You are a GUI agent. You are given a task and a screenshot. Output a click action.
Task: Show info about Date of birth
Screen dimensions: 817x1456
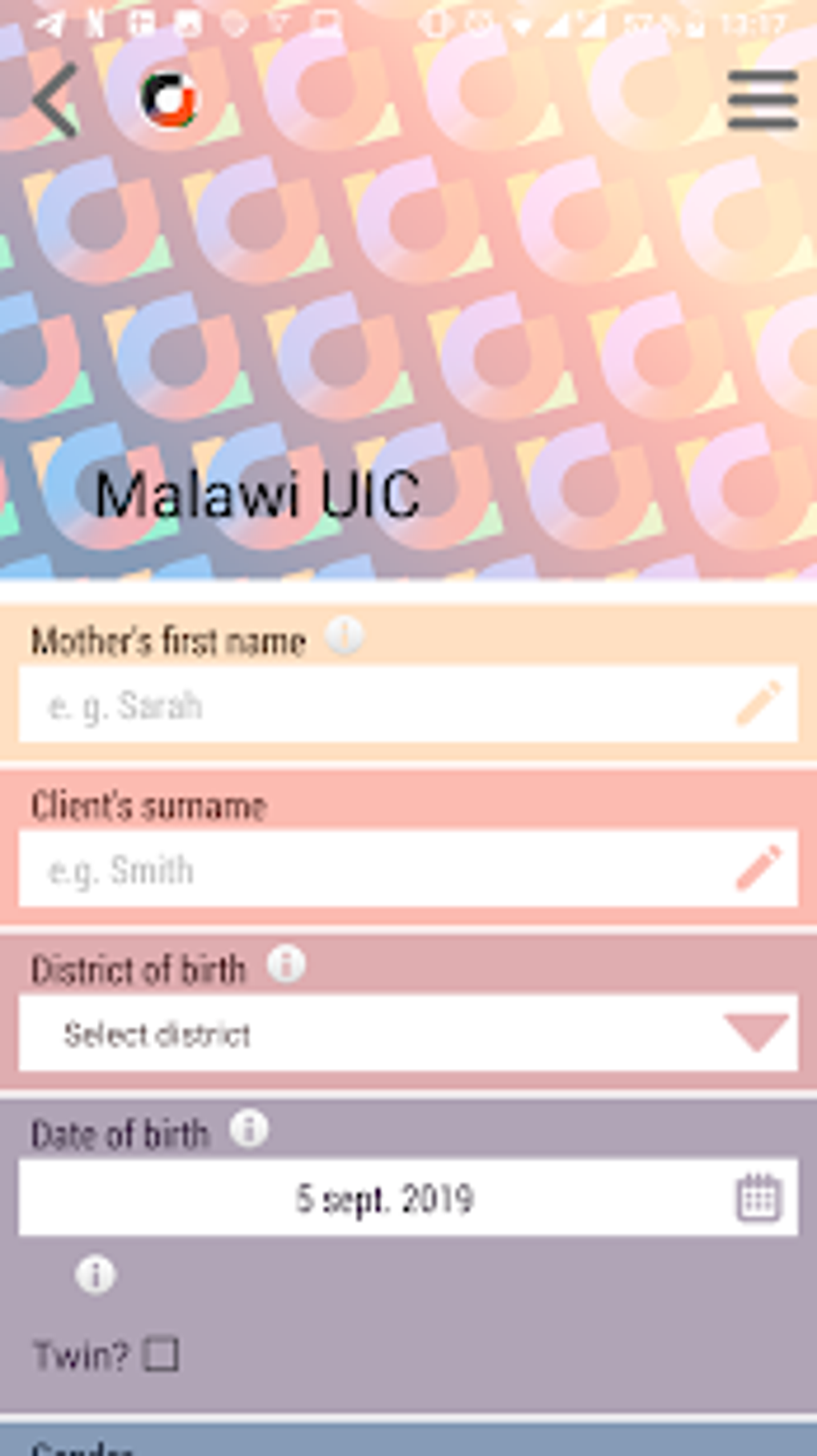pyautogui.click(x=249, y=1129)
